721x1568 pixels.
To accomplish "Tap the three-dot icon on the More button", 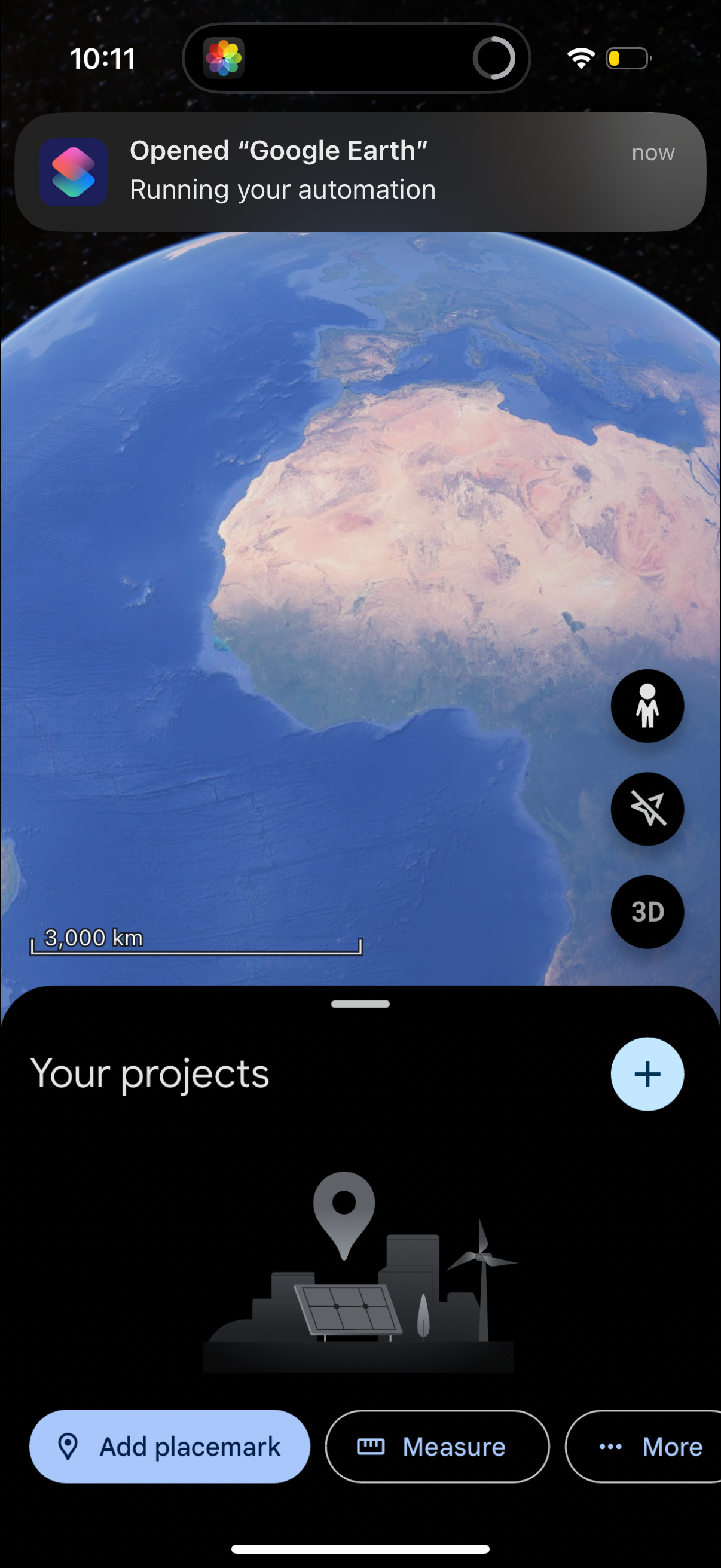I will pyautogui.click(x=610, y=1447).
